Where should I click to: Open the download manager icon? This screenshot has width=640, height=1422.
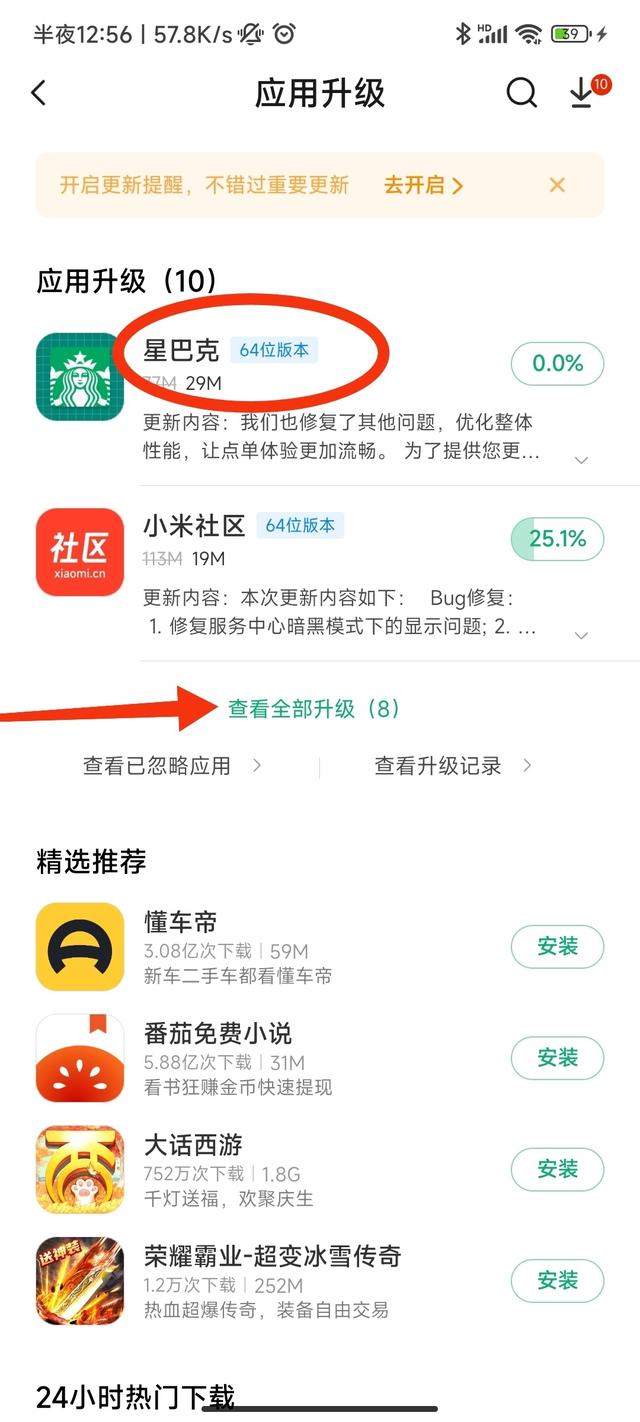click(583, 93)
